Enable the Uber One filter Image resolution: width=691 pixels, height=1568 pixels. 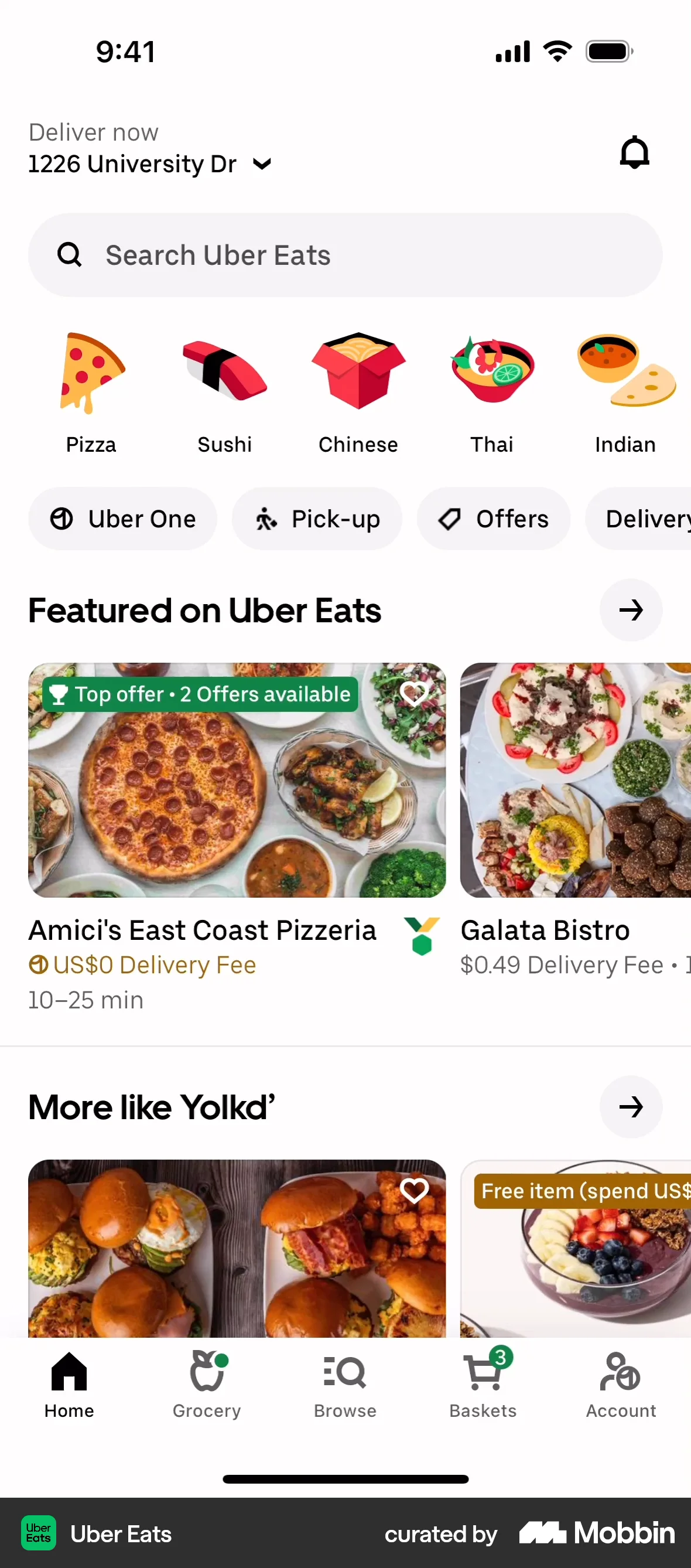(123, 519)
